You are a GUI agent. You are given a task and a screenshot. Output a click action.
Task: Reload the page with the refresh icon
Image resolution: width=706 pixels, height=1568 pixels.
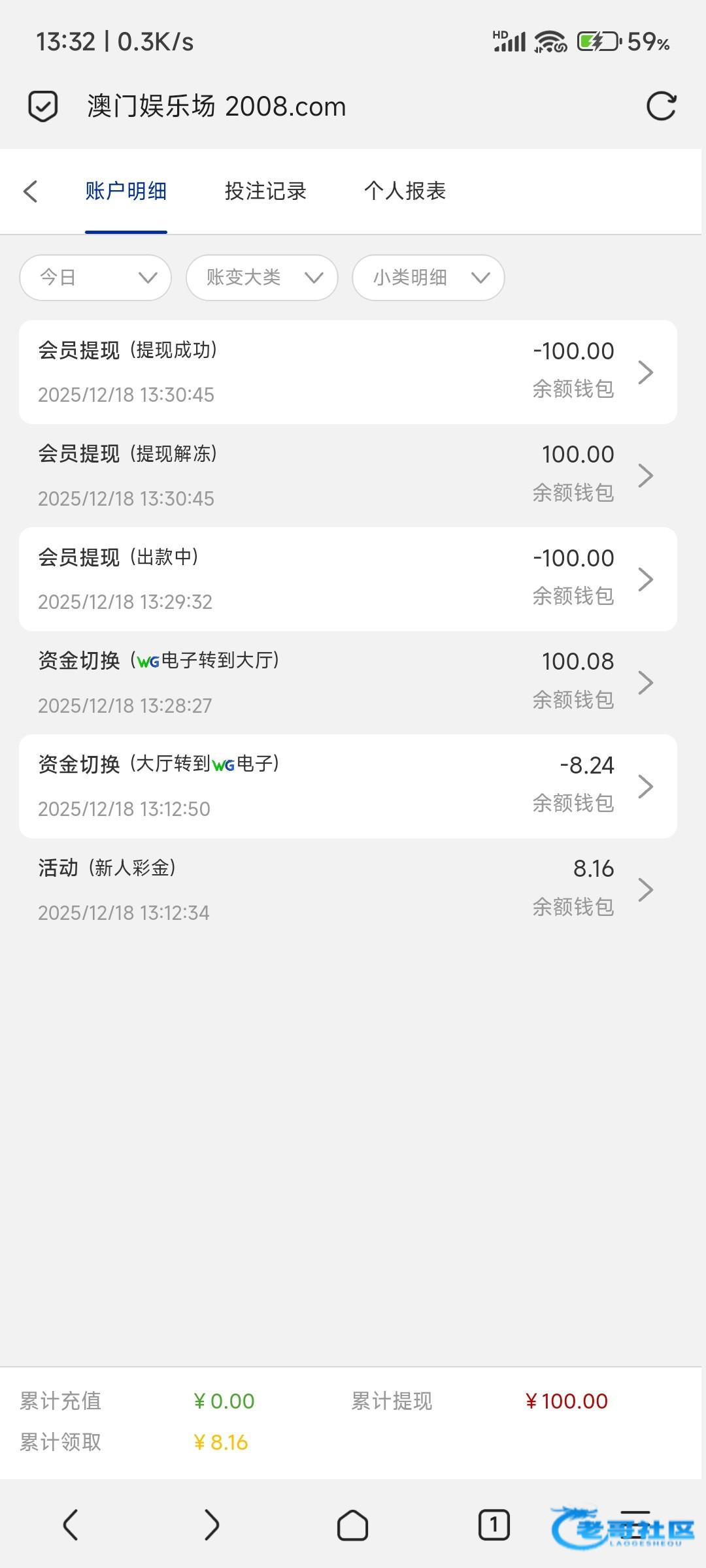coord(661,106)
